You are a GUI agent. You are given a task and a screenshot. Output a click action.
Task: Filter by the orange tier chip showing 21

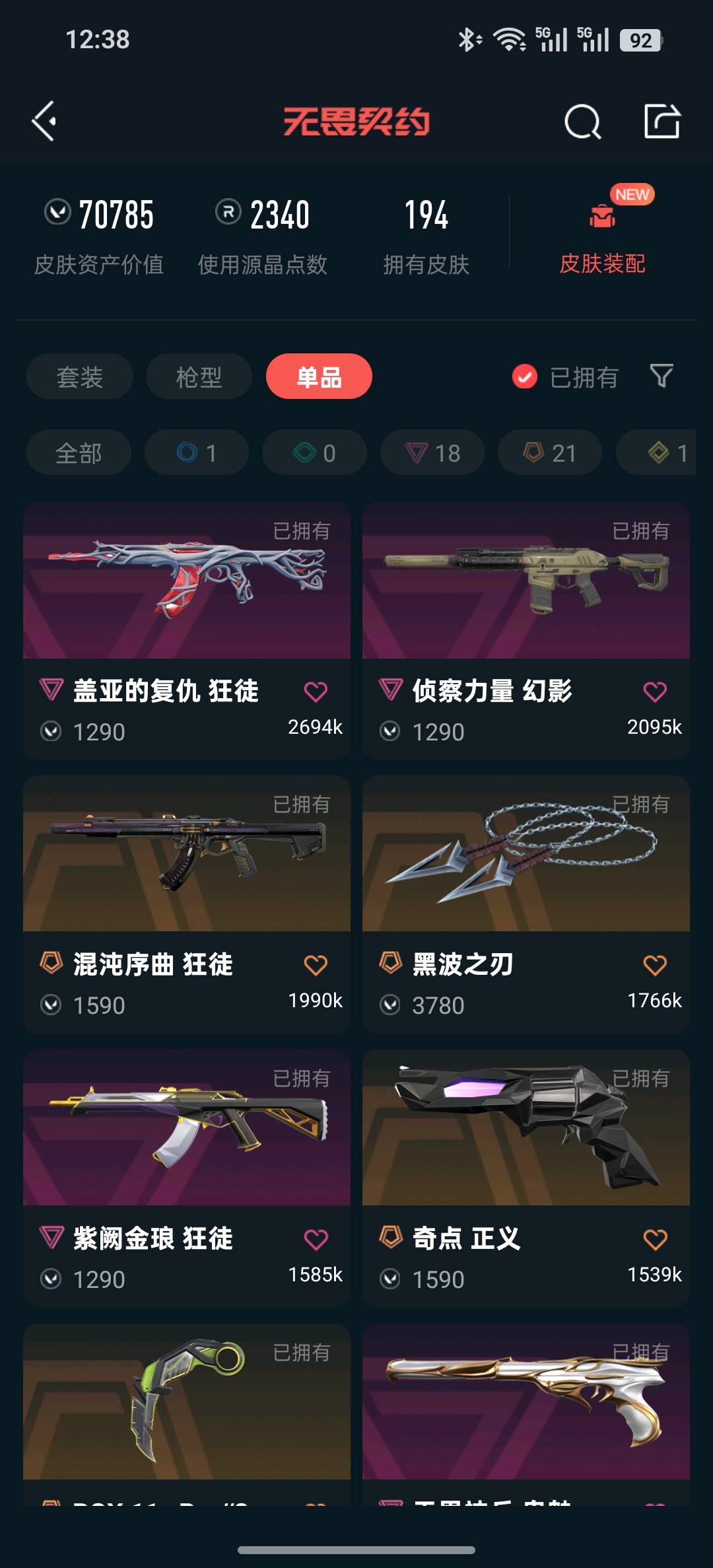click(x=550, y=452)
